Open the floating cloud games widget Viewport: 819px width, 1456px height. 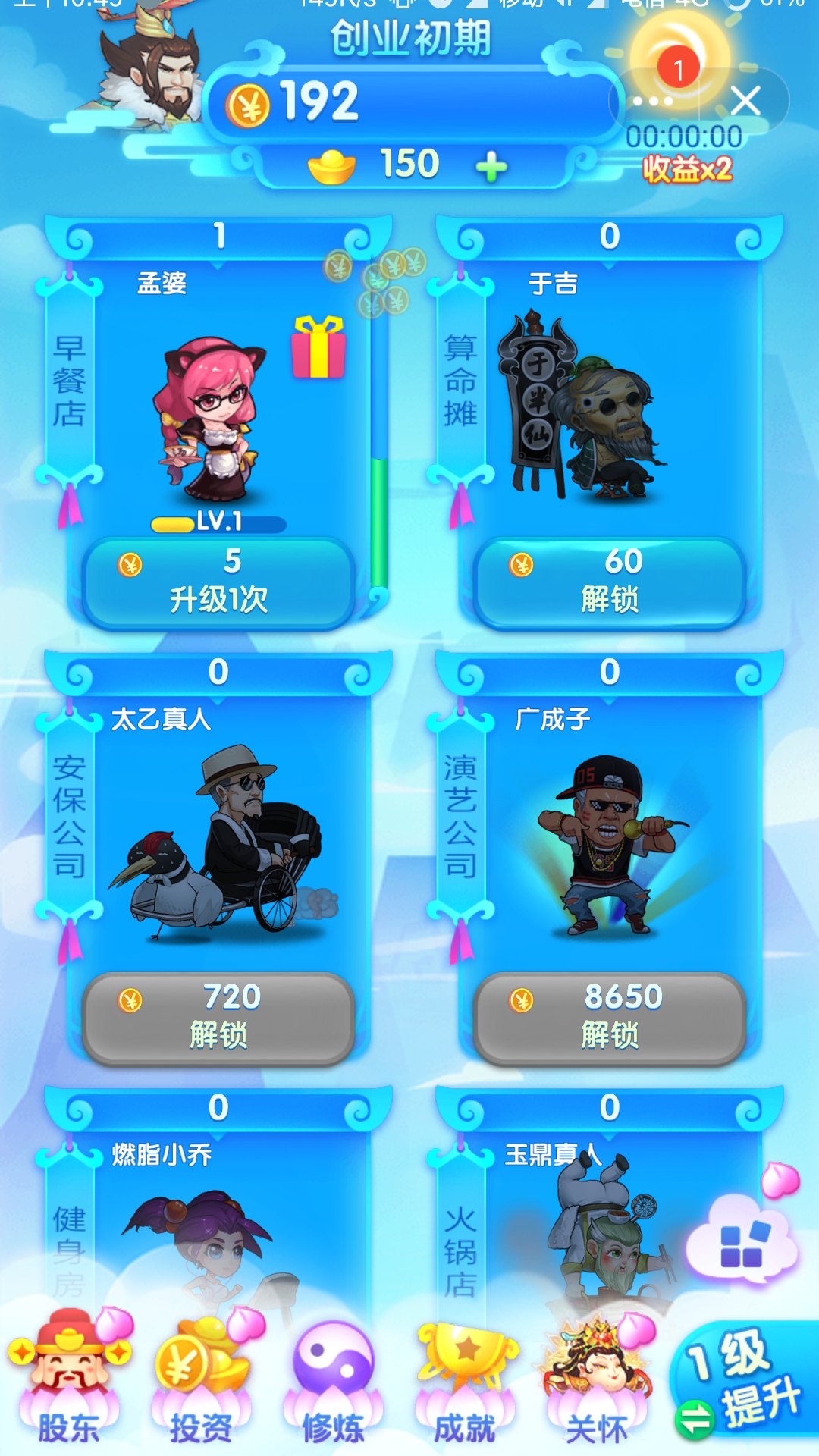742,1241
